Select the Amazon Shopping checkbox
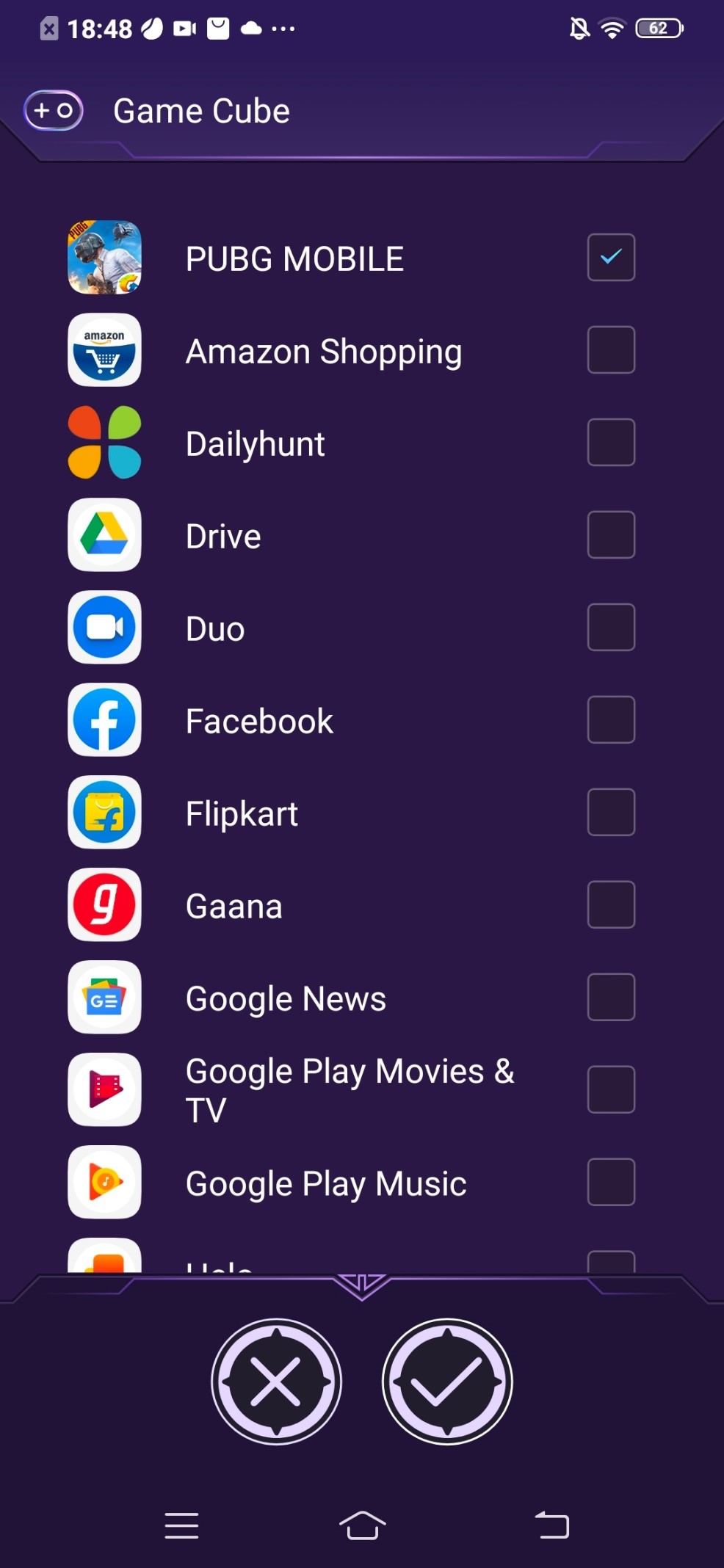The height and width of the screenshot is (1568, 724). coord(611,350)
